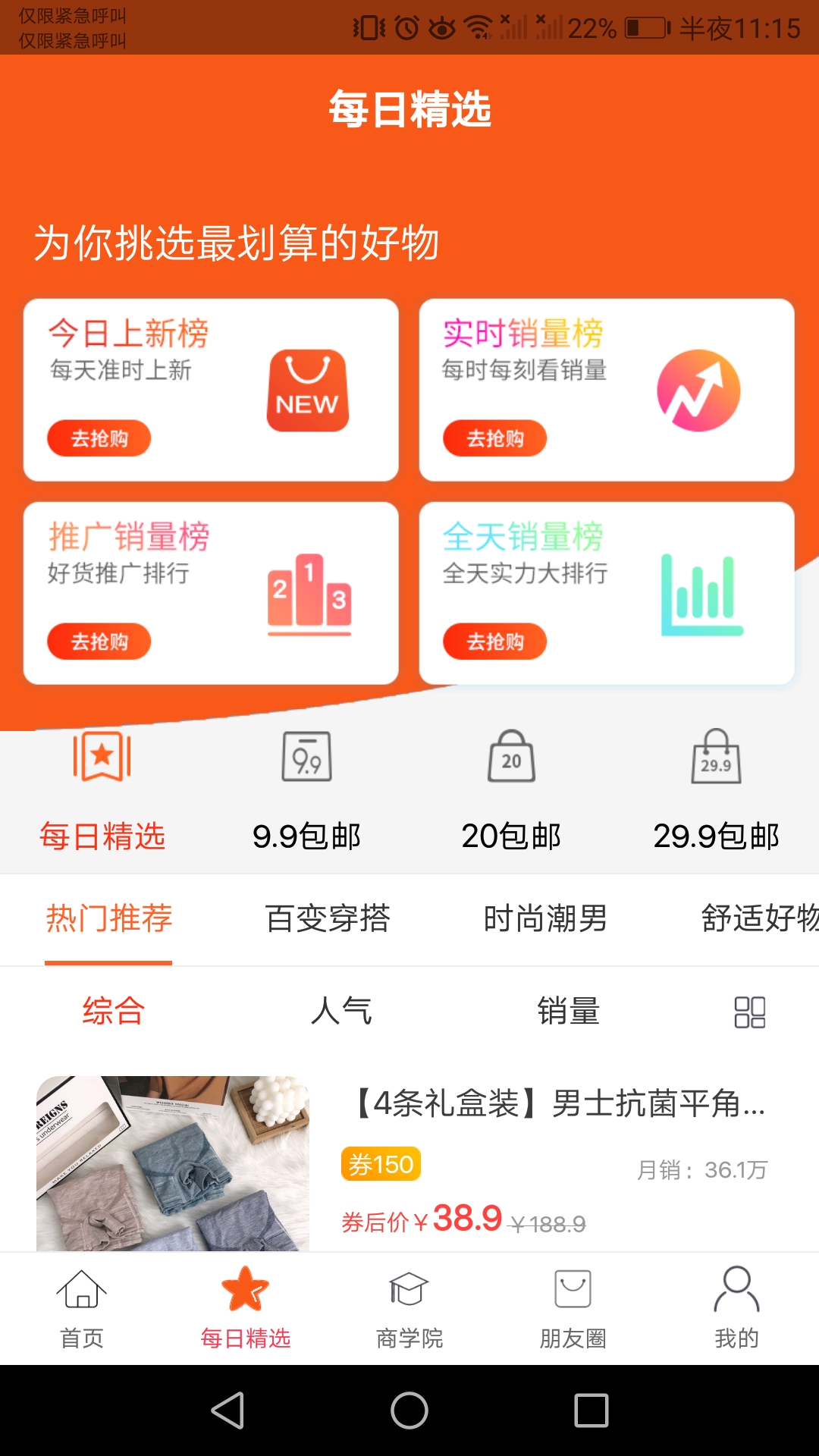Switch to the 百变穿搭 tab

coord(327,918)
